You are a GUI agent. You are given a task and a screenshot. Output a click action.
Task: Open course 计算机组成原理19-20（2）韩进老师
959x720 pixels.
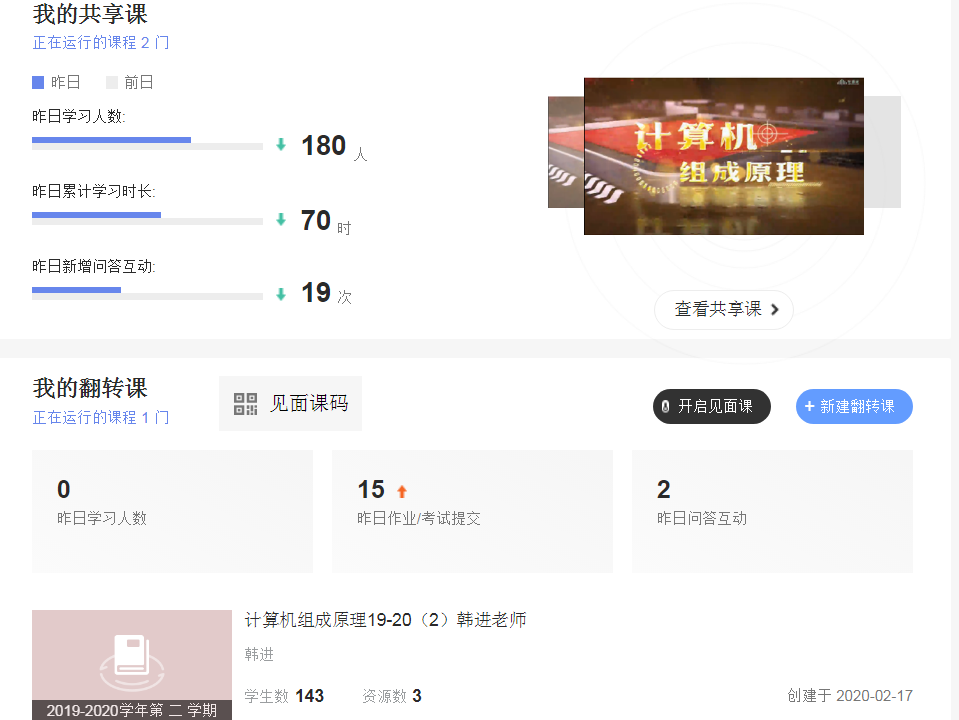[x=385, y=621]
